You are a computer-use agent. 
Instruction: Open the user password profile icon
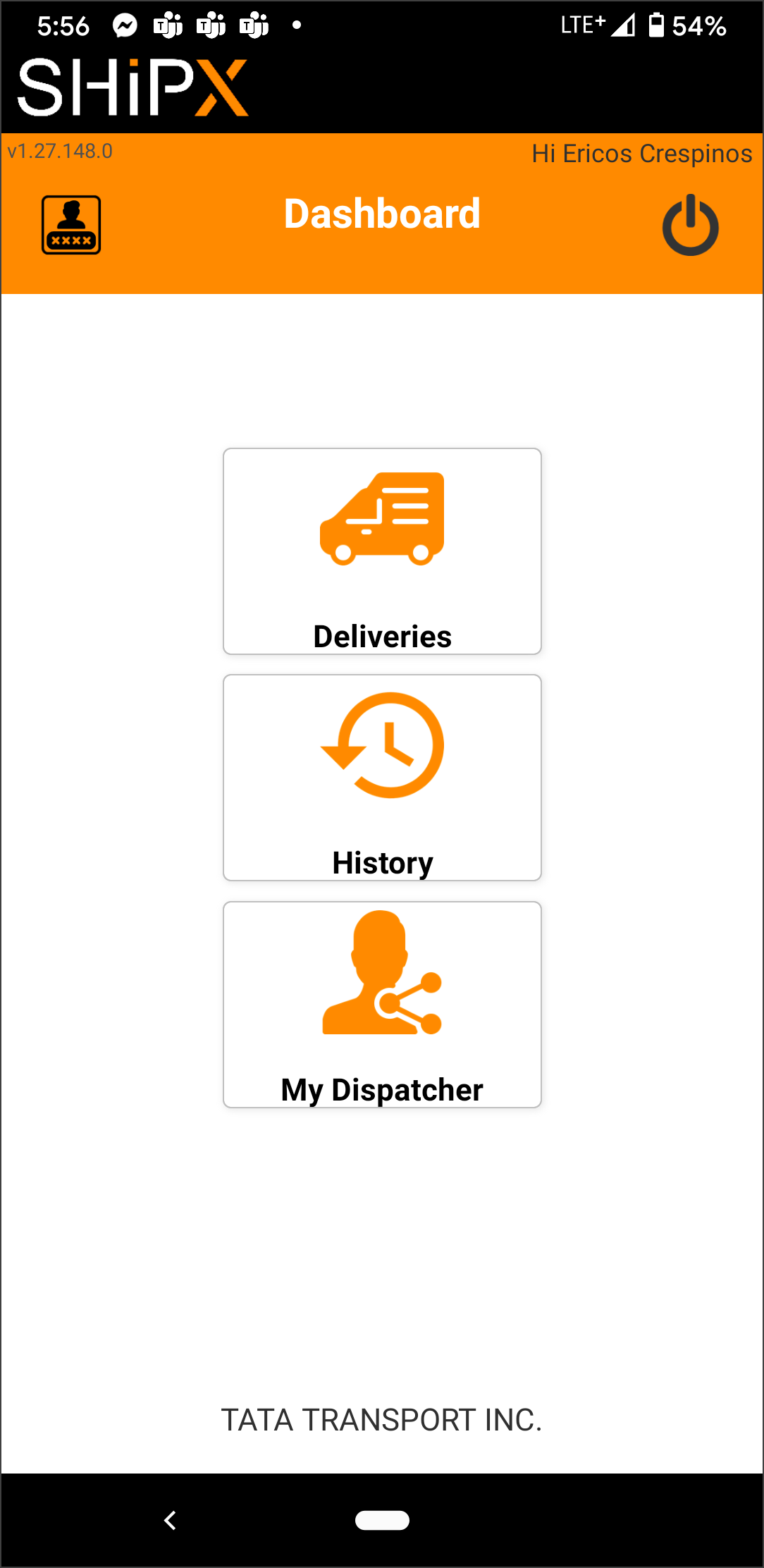coord(71,225)
